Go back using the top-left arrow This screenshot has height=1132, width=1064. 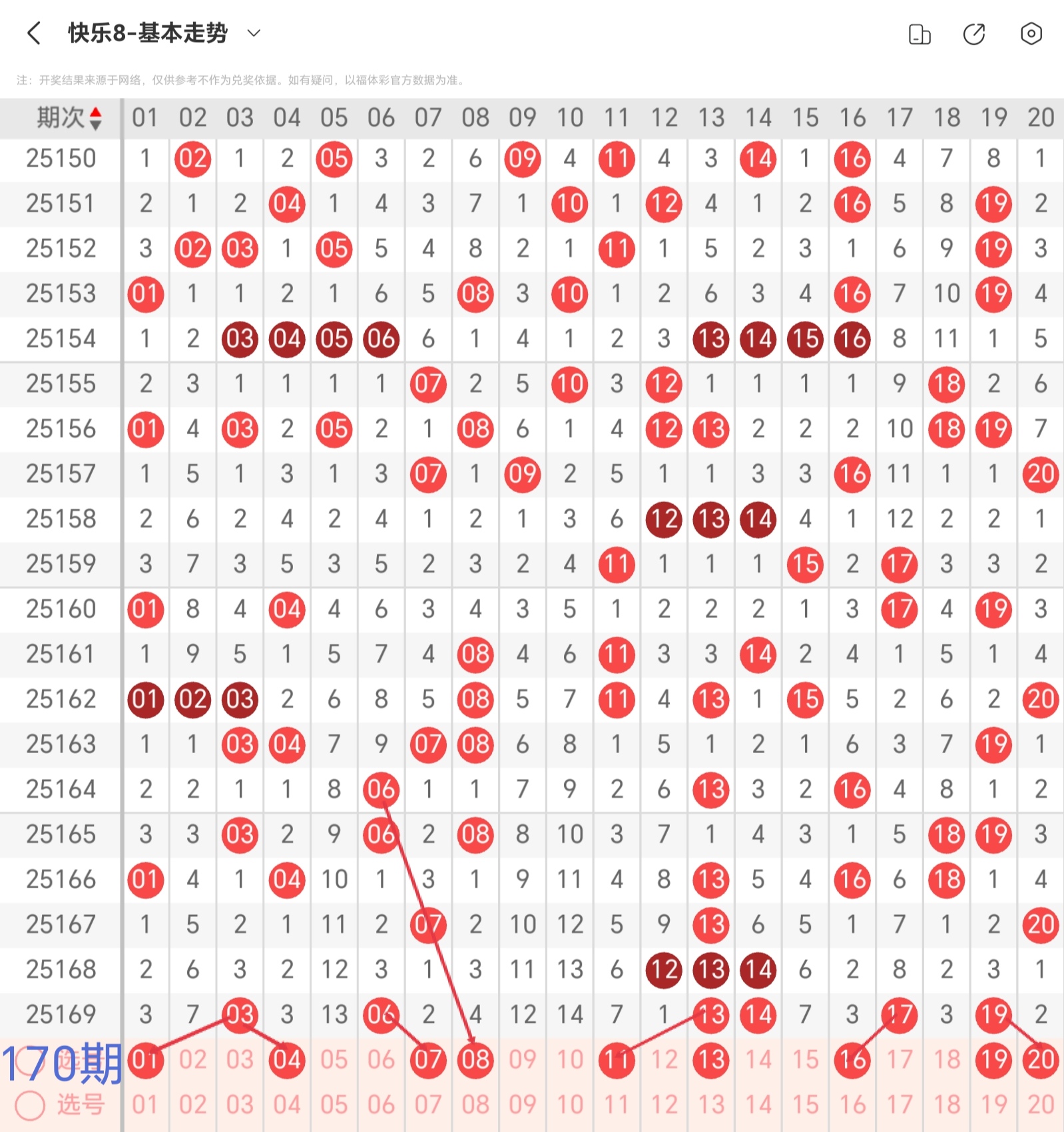[33, 33]
